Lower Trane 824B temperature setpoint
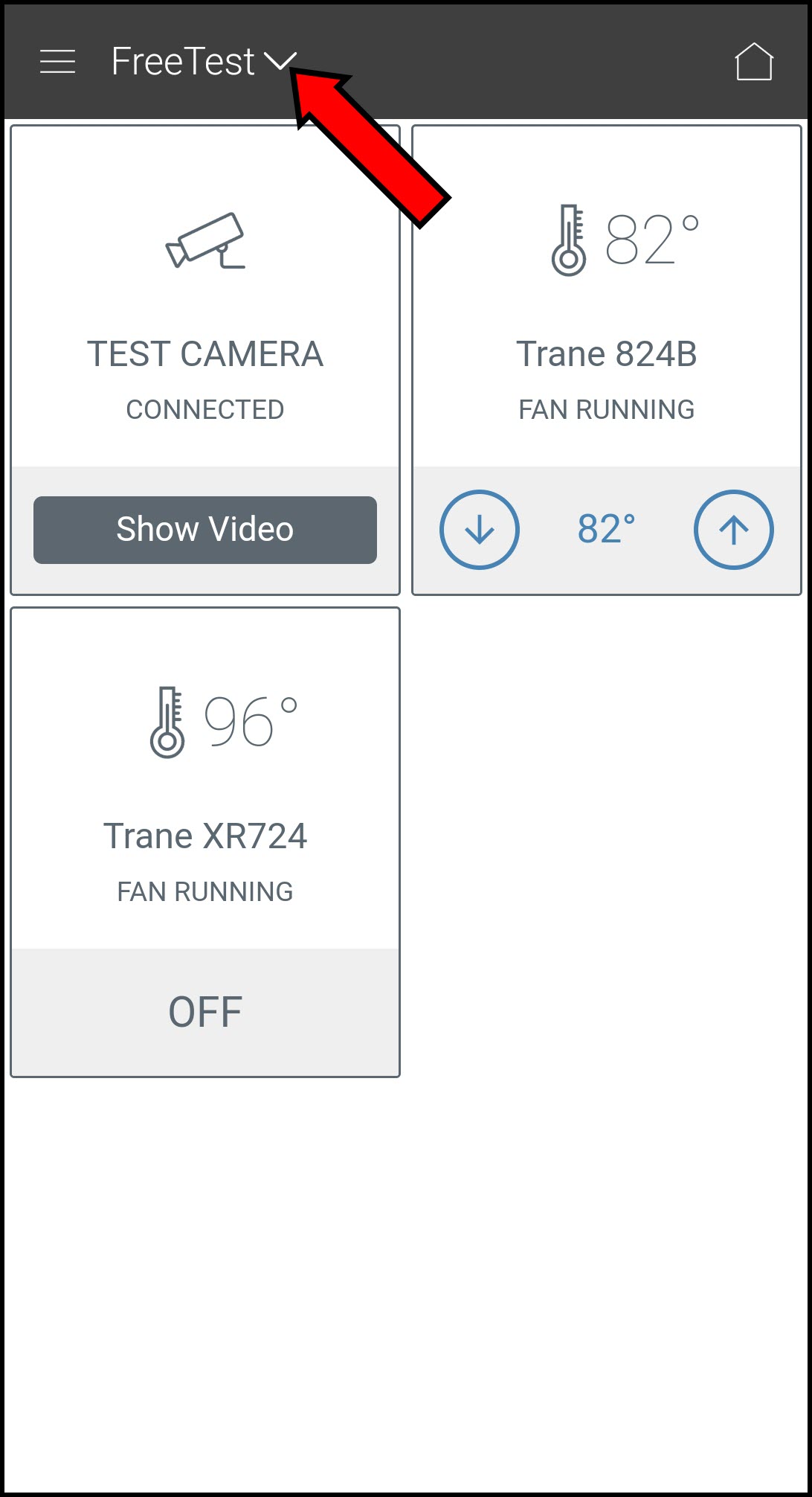Image resolution: width=812 pixels, height=1497 pixels. (480, 530)
